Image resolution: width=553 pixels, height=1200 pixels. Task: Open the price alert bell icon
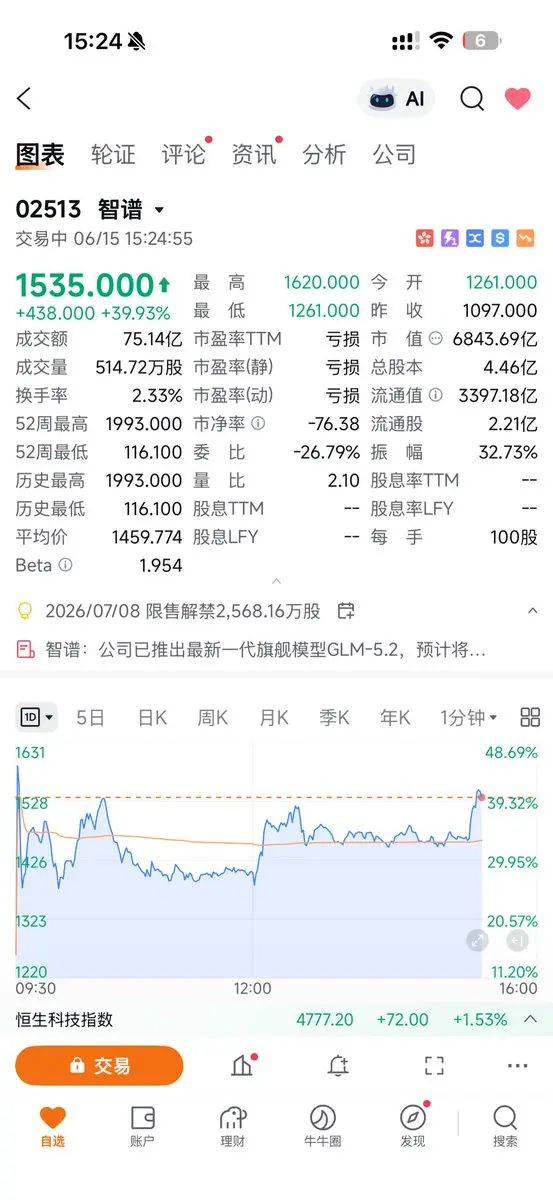tap(338, 1066)
